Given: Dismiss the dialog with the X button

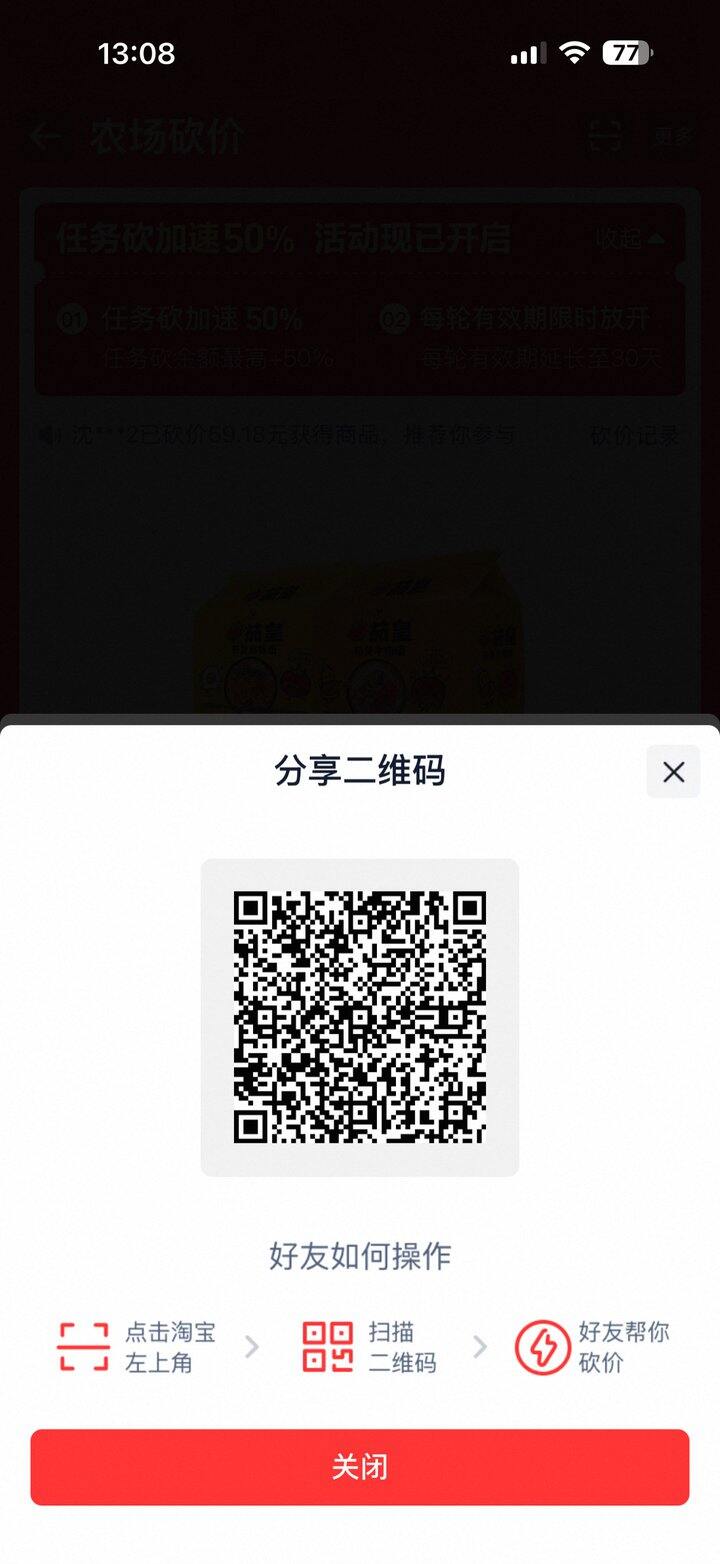Looking at the screenshot, I should 673,772.
